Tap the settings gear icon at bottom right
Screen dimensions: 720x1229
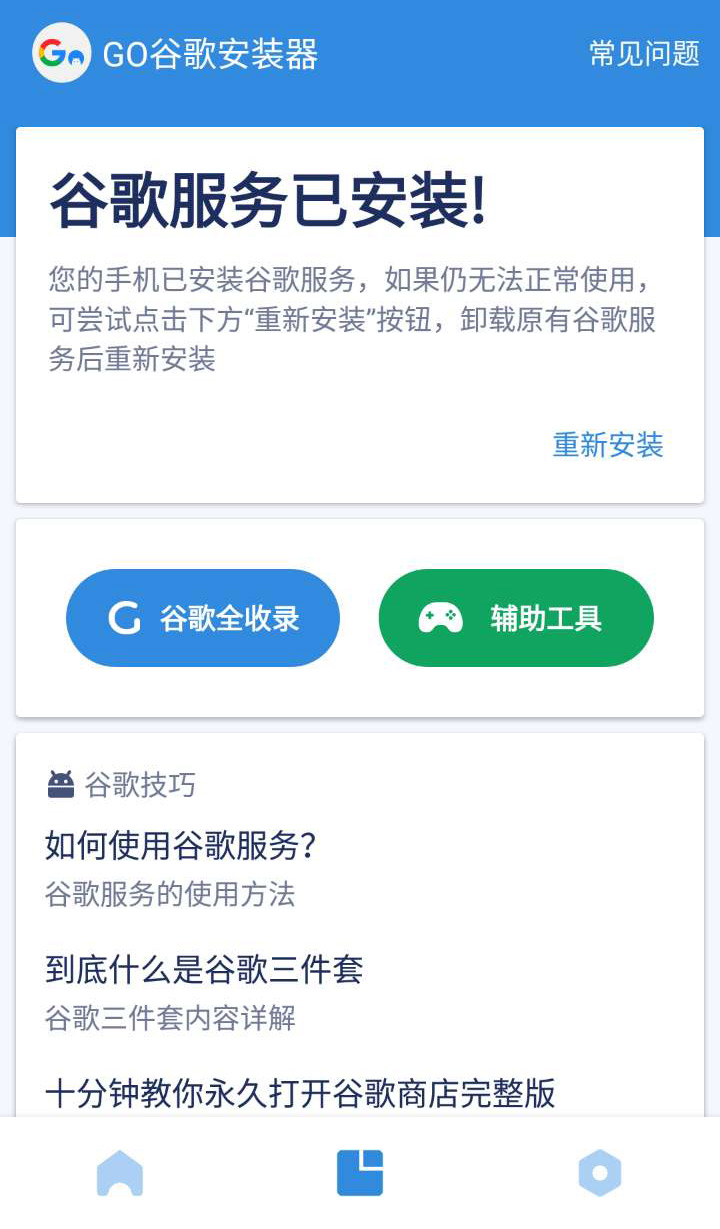(599, 1170)
